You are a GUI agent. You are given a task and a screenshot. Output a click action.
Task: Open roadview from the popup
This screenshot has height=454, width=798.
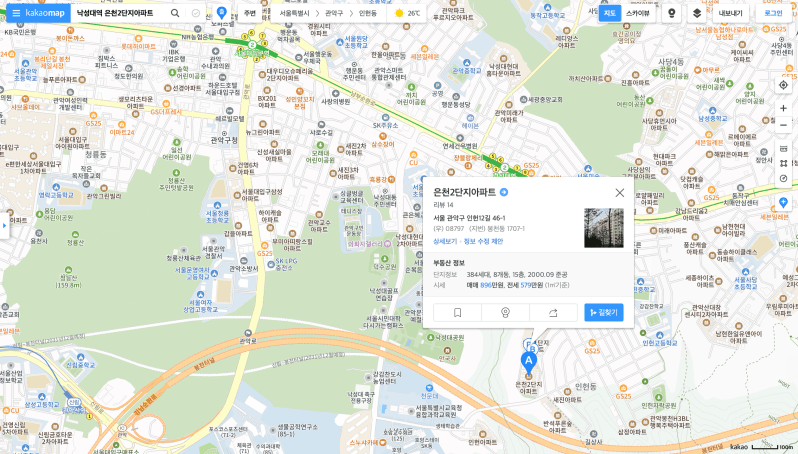[x=505, y=313]
